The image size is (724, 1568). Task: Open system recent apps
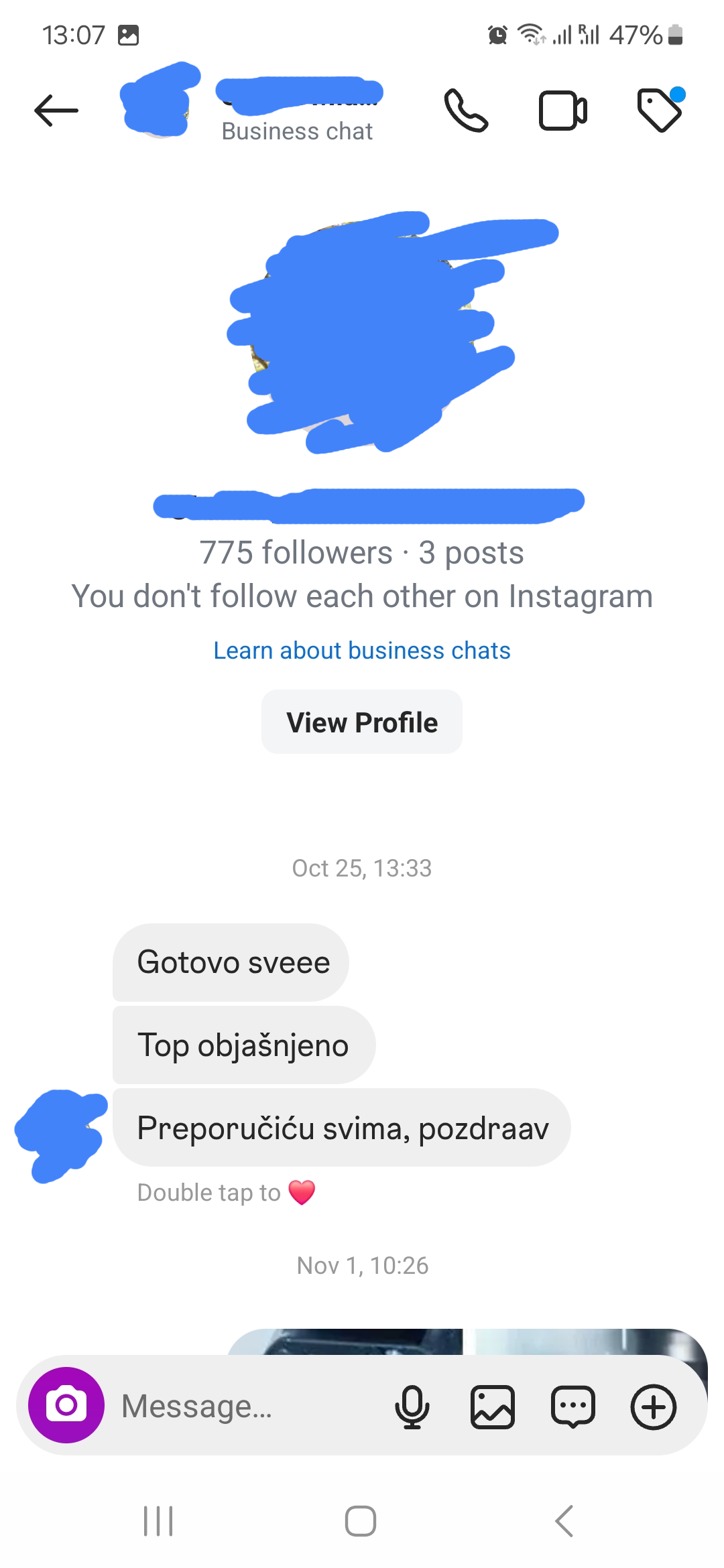159,1521
